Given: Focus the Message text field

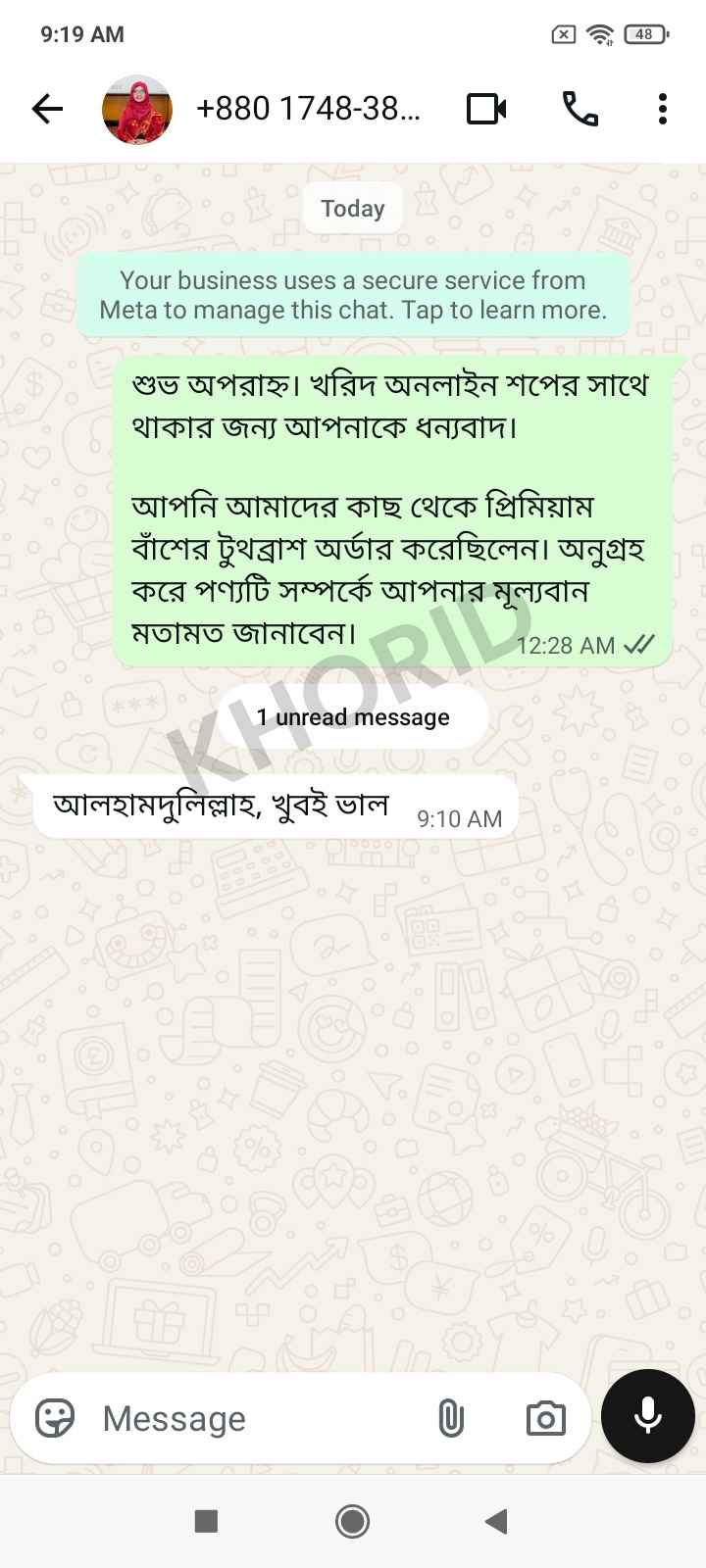Looking at the screenshot, I should coord(257,1418).
